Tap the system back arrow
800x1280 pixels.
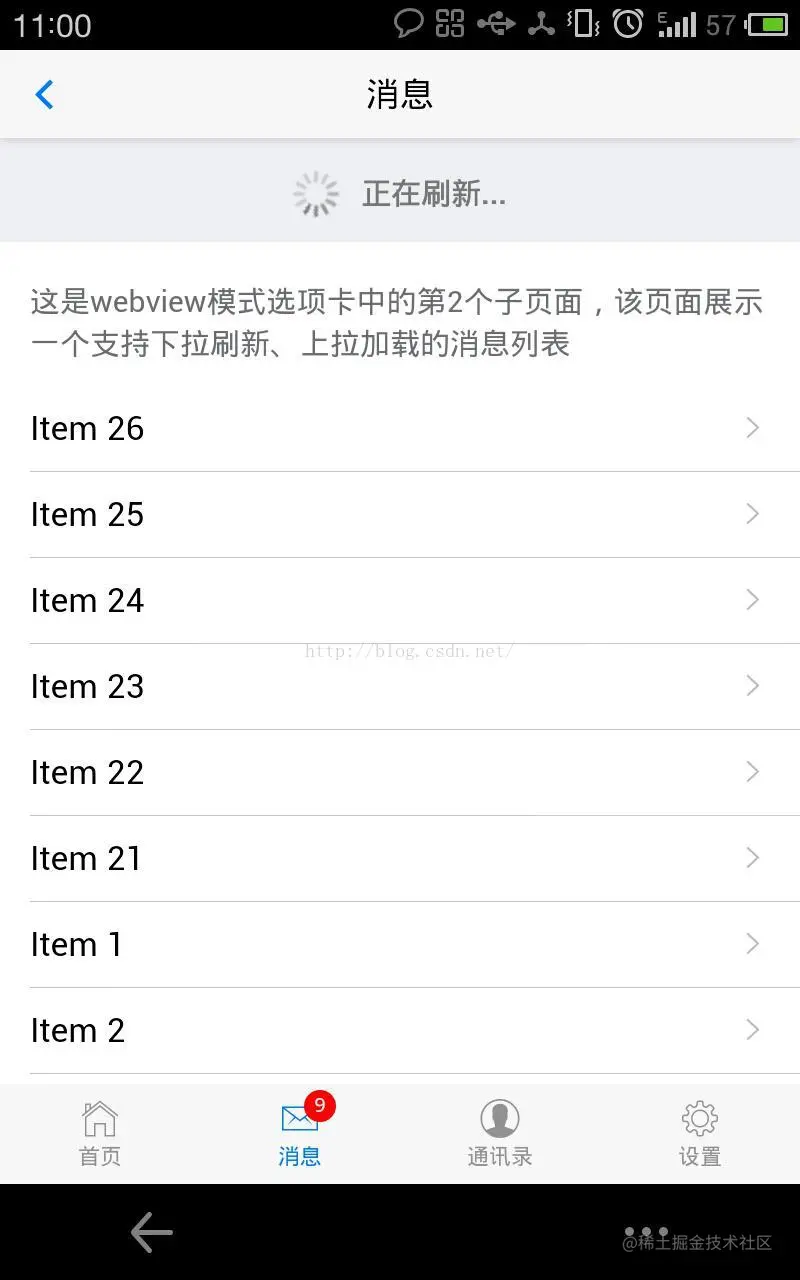point(152,1233)
